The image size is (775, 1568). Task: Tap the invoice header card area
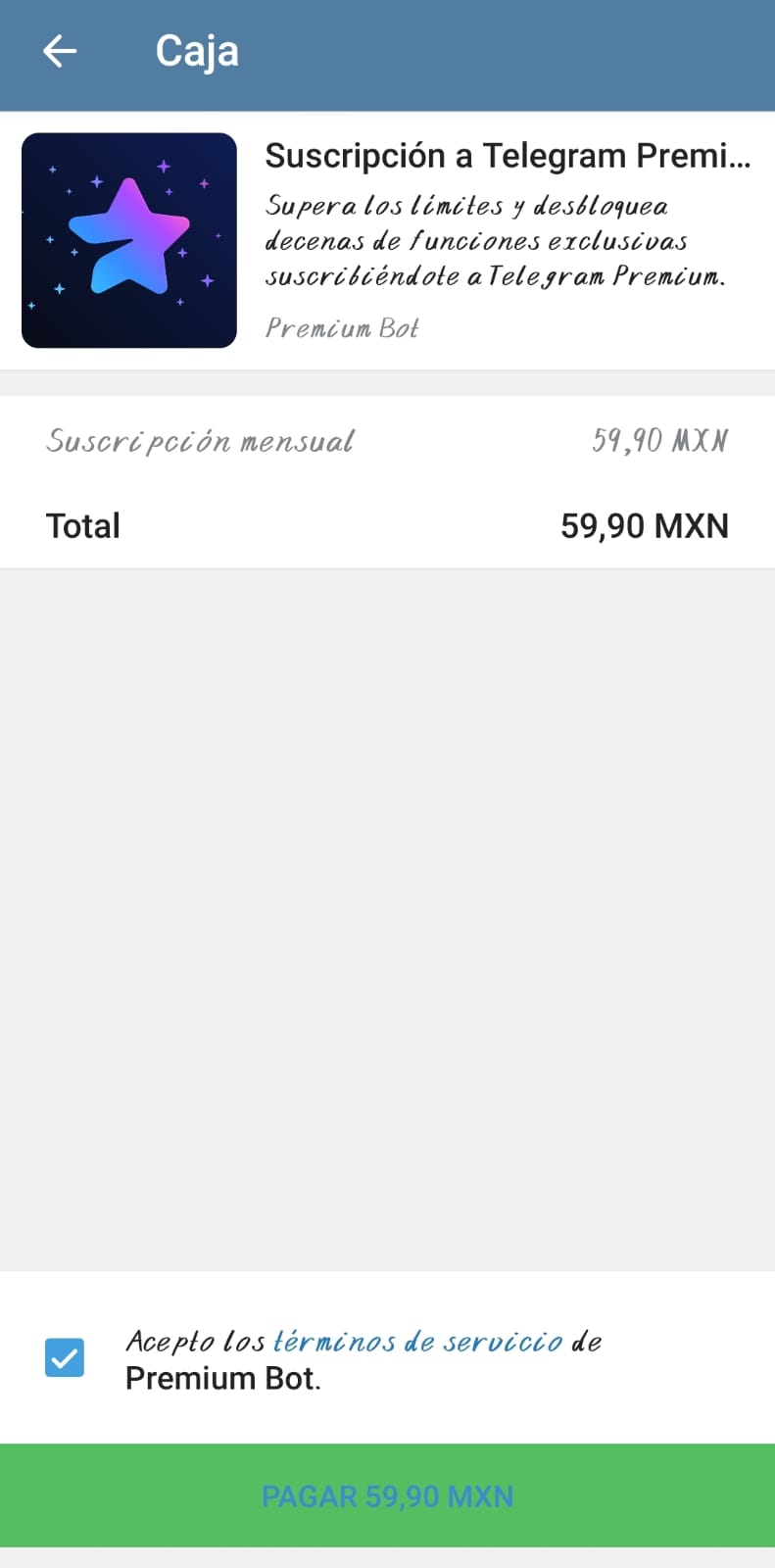click(x=387, y=240)
